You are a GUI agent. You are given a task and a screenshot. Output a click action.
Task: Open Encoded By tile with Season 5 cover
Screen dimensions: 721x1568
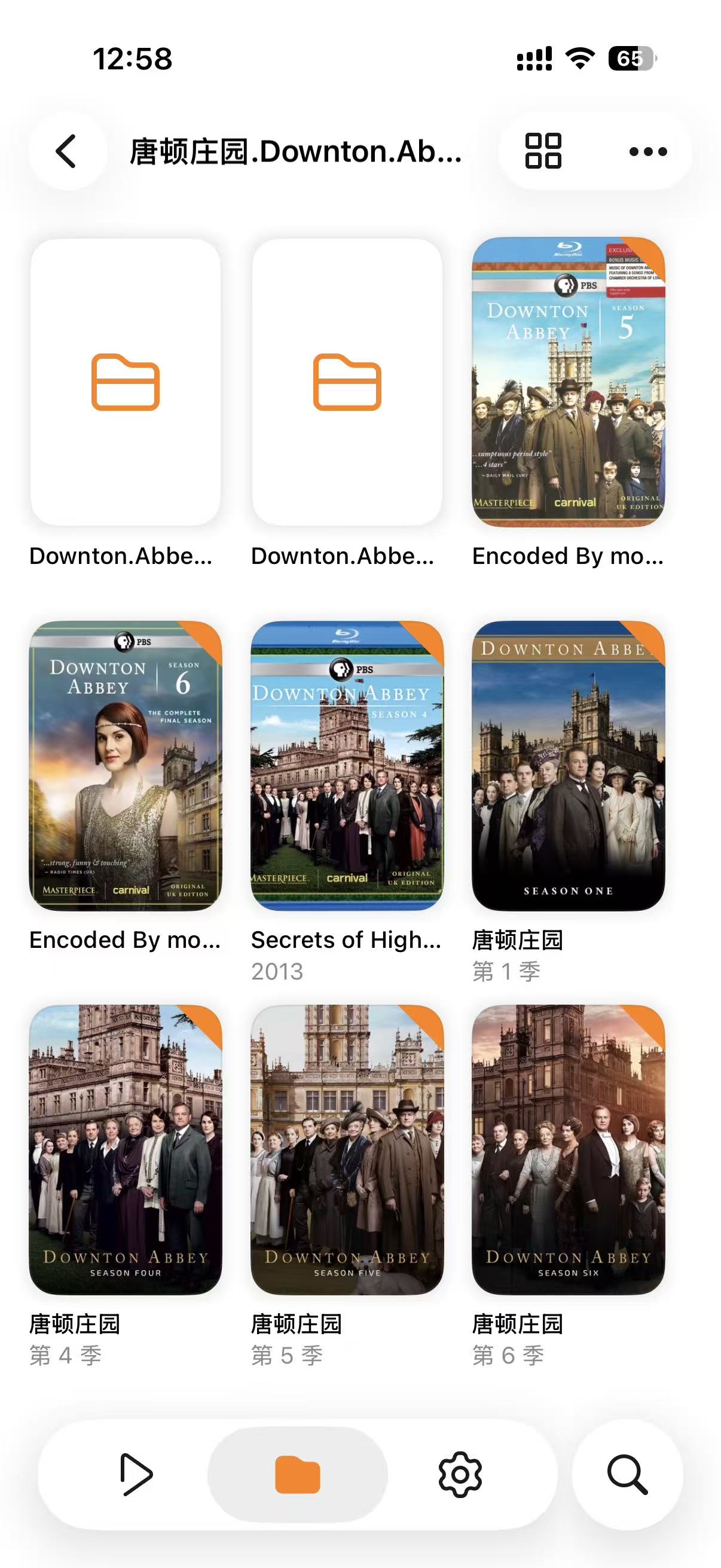pos(569,382)
